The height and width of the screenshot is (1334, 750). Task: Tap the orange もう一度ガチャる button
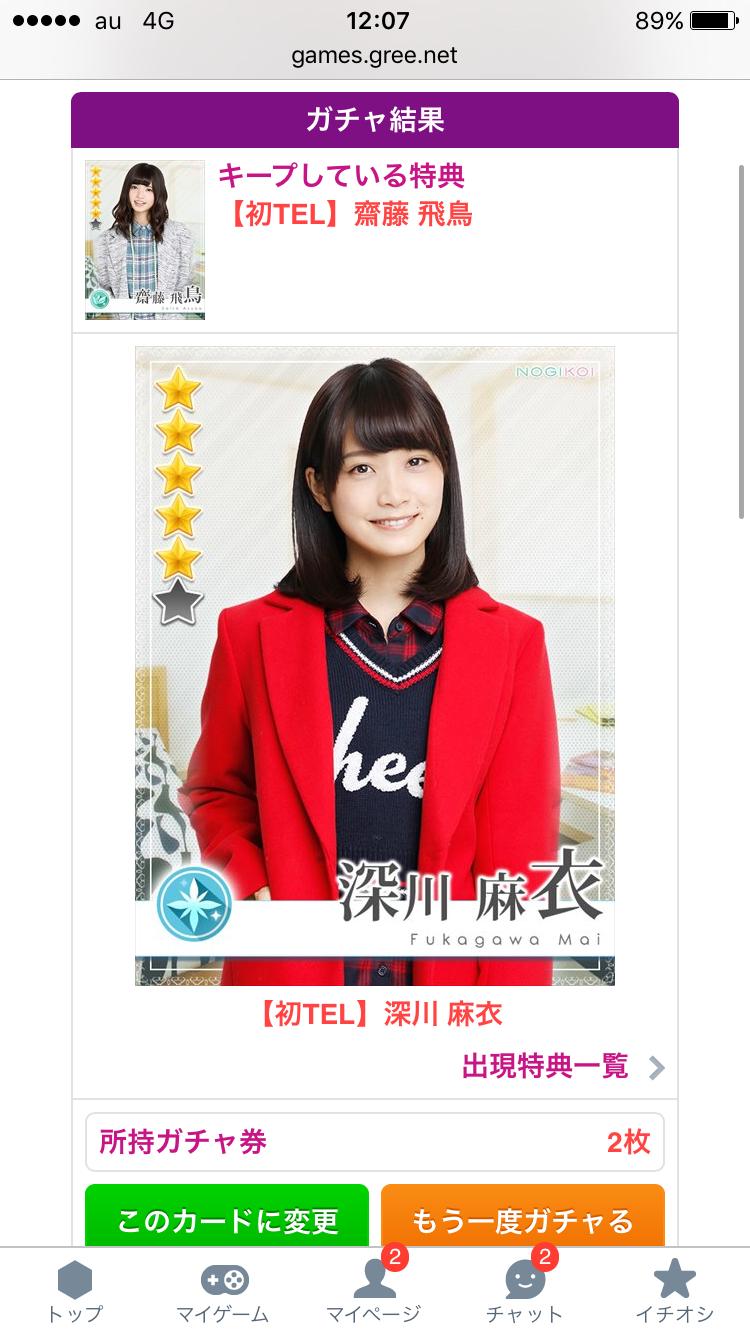[x=522, y=1218]
